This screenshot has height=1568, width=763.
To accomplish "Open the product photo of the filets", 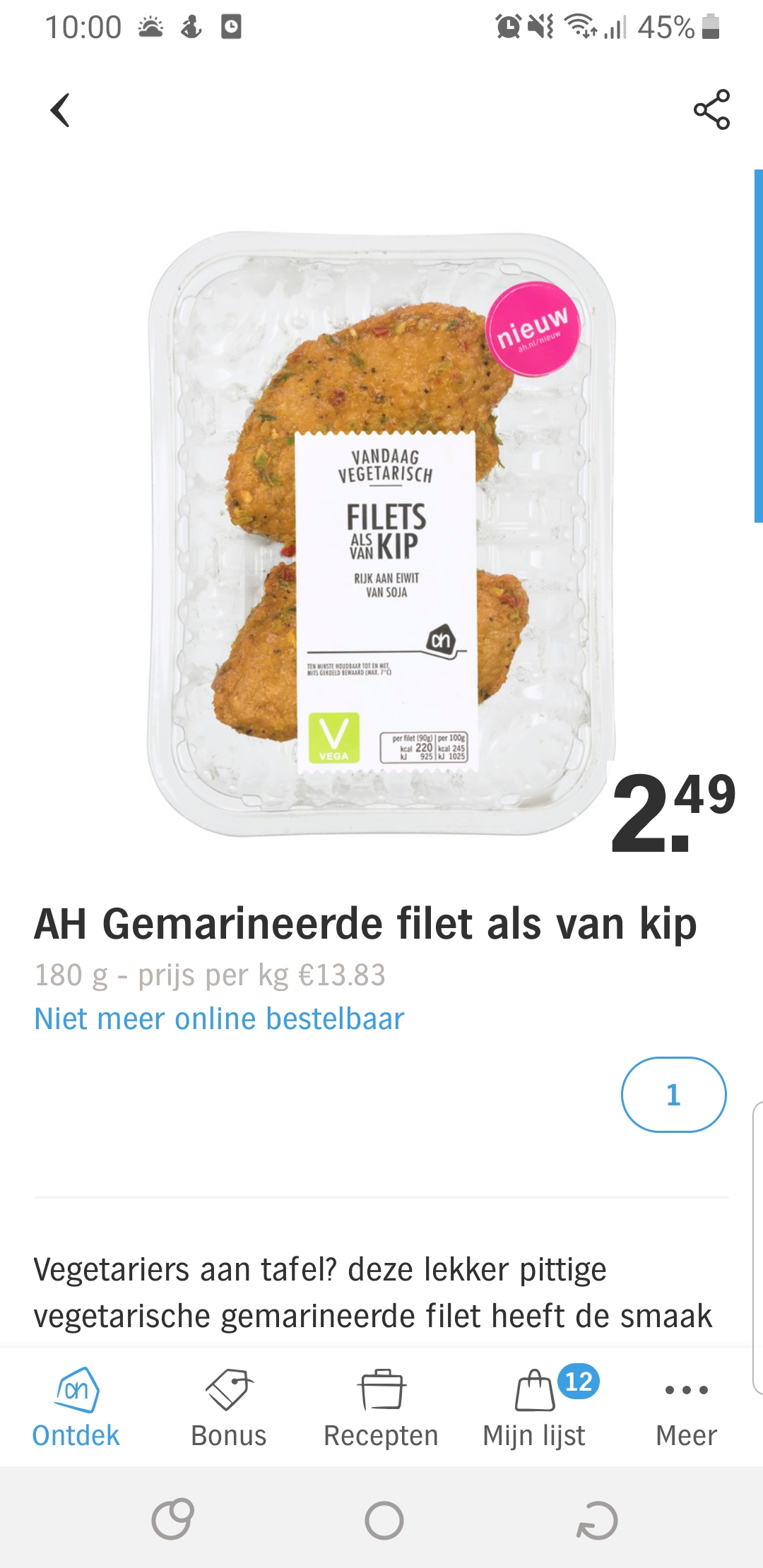I will coord(381,533).
